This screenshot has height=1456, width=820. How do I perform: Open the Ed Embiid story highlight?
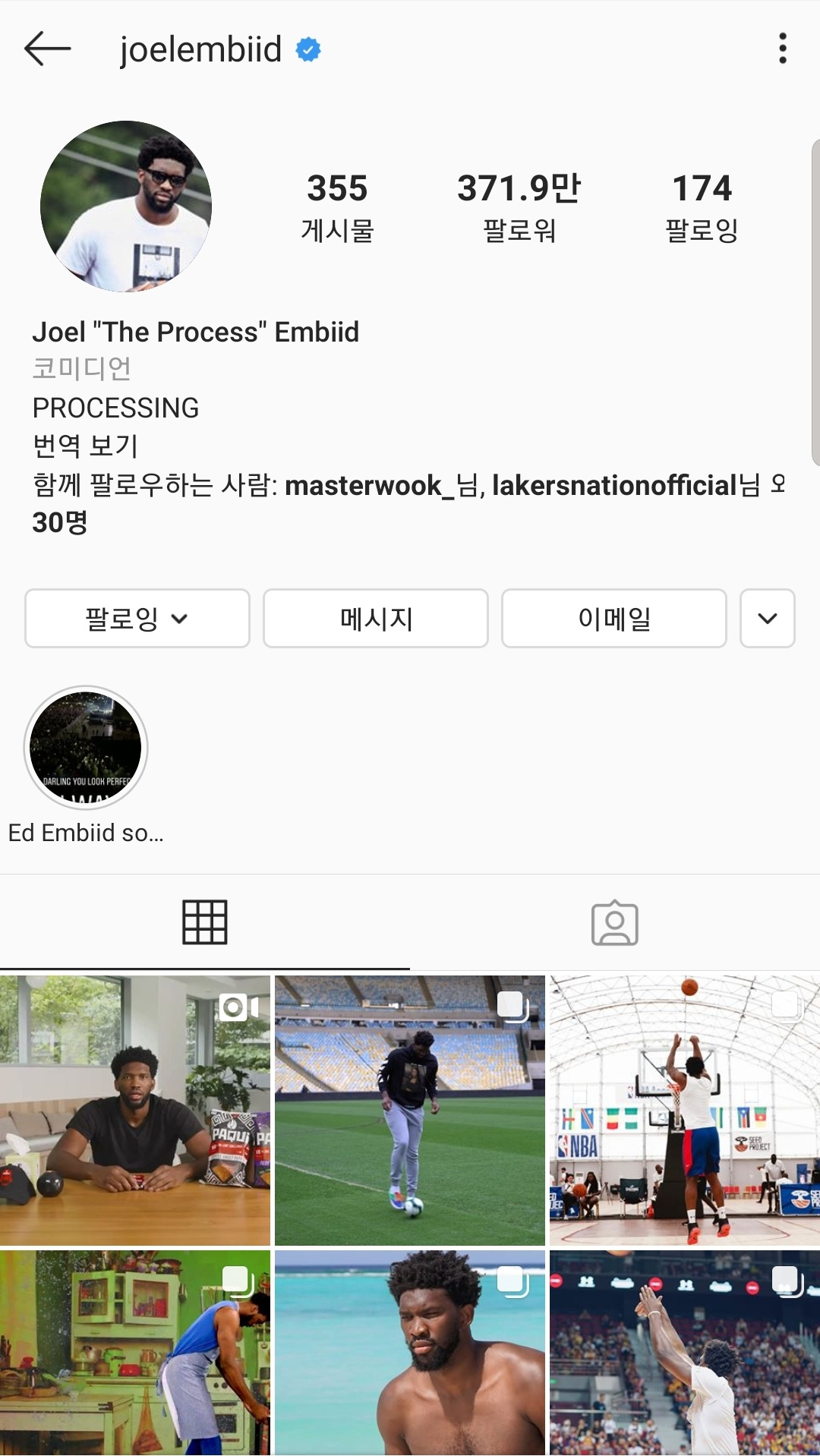(86, 746)
